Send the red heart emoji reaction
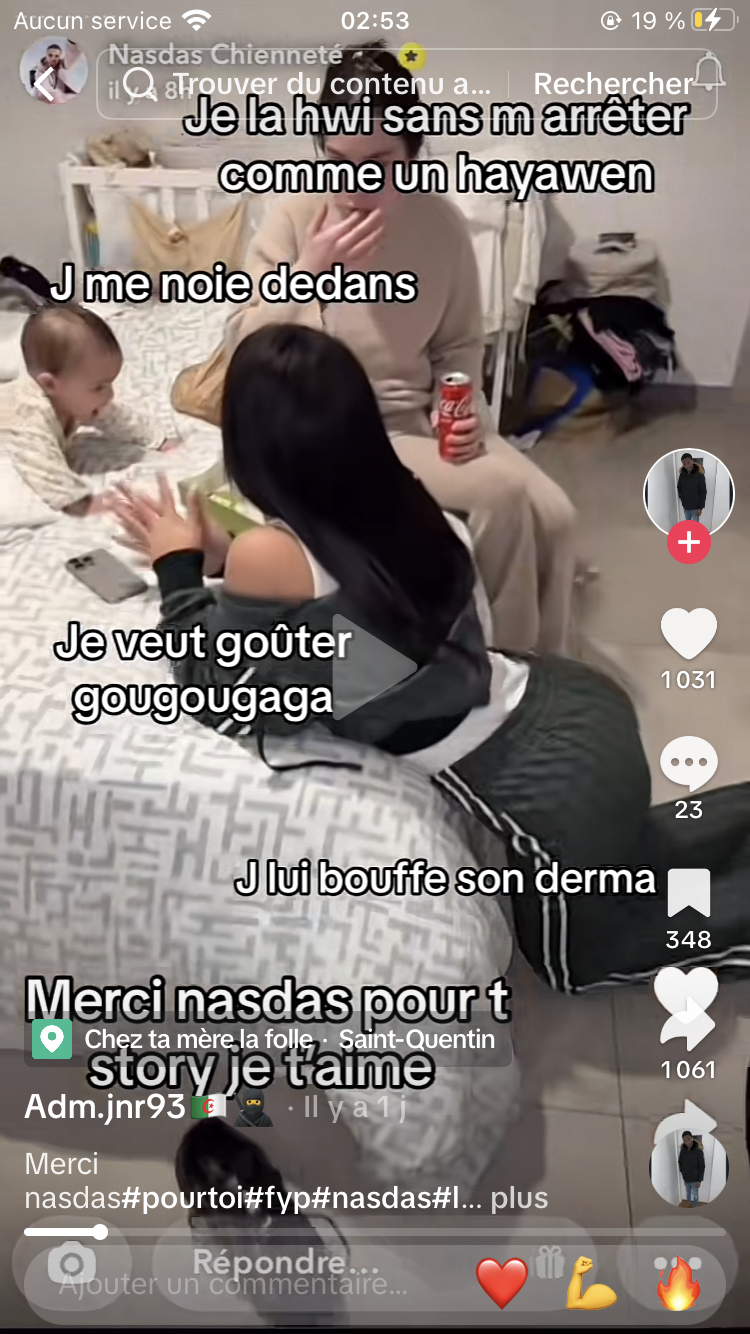 [501, 1283]
